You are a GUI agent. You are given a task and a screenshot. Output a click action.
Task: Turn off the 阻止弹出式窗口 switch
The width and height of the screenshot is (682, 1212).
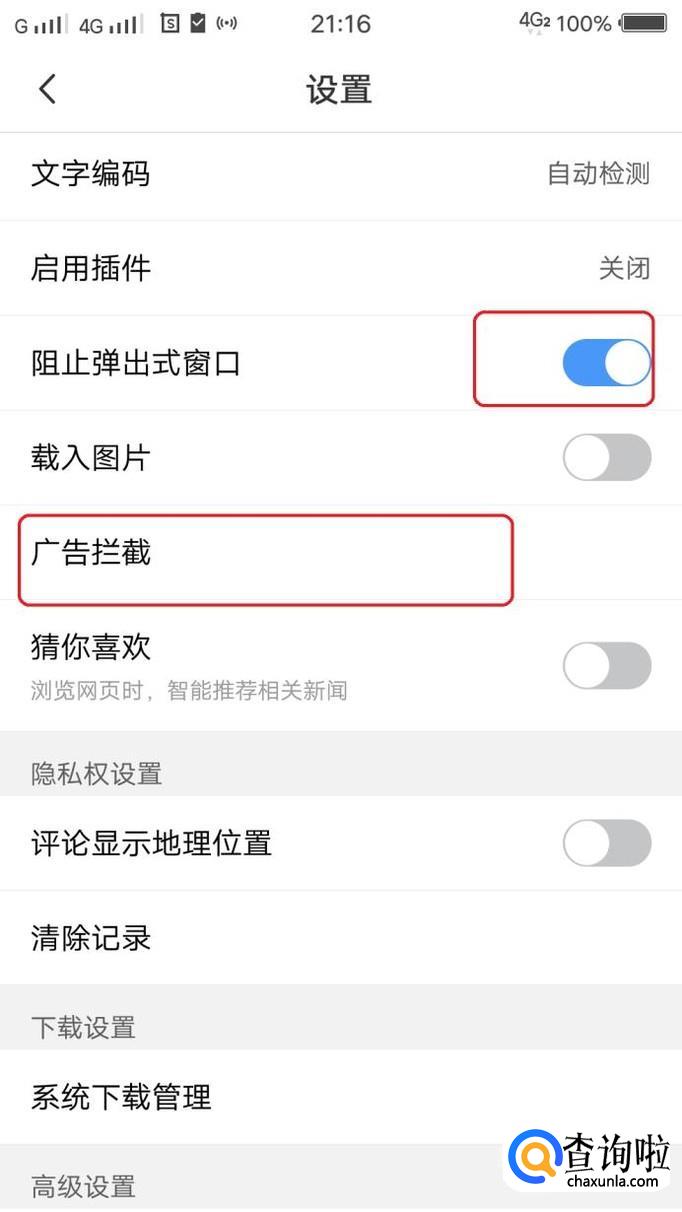tap(606, 362)
